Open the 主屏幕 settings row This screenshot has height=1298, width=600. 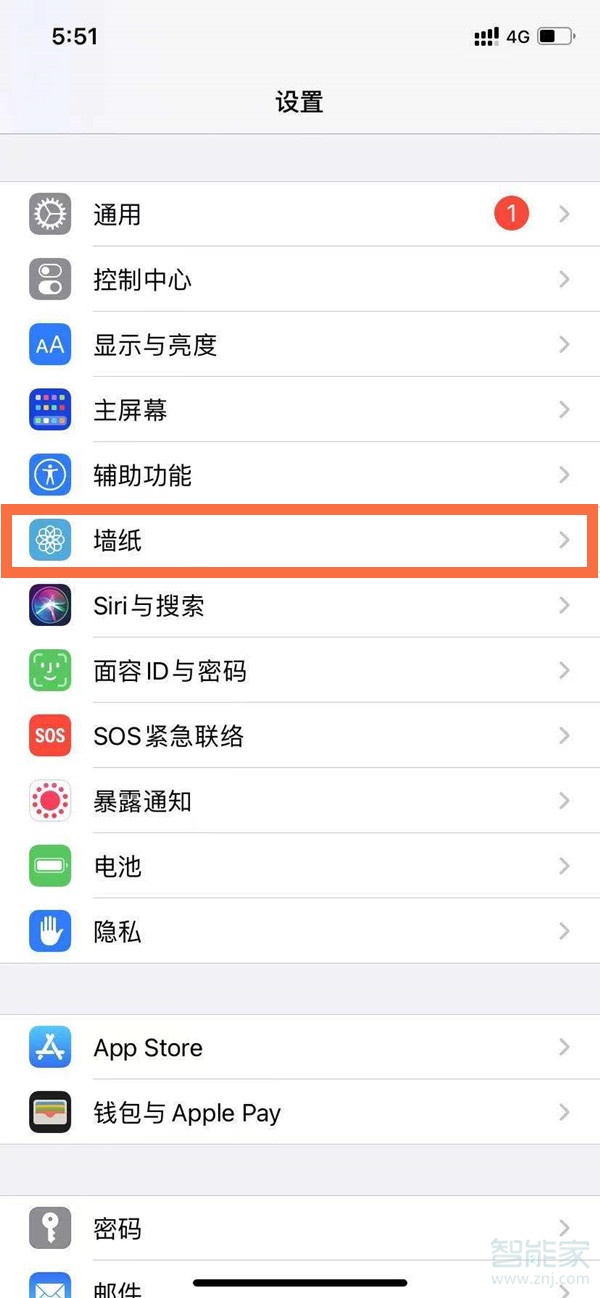click(x=300, y=410)
